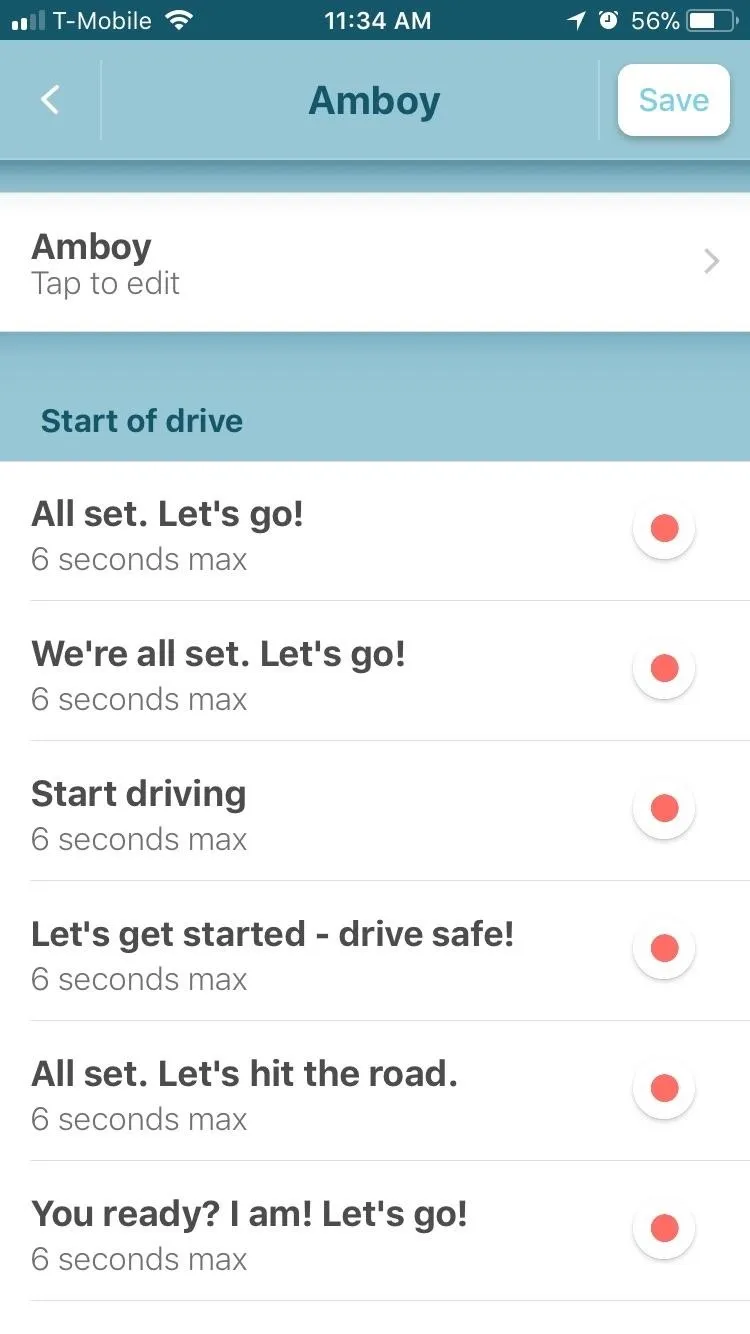Record 'Let's get started - drive safe!'

pyautogui.click(x=664, y=948)
